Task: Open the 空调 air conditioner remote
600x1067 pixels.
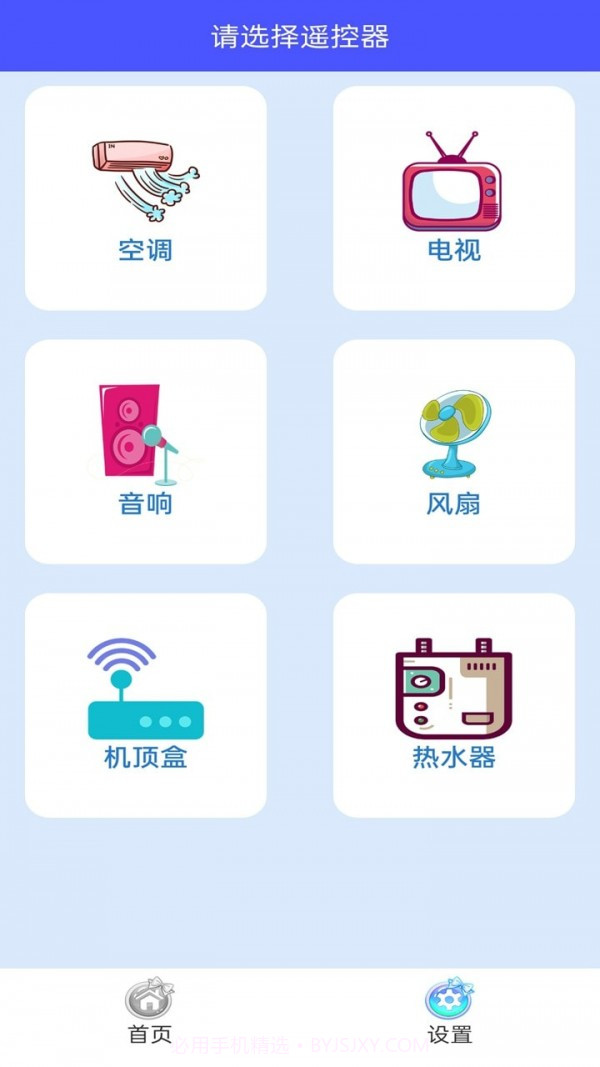Action: coord(146,198)
